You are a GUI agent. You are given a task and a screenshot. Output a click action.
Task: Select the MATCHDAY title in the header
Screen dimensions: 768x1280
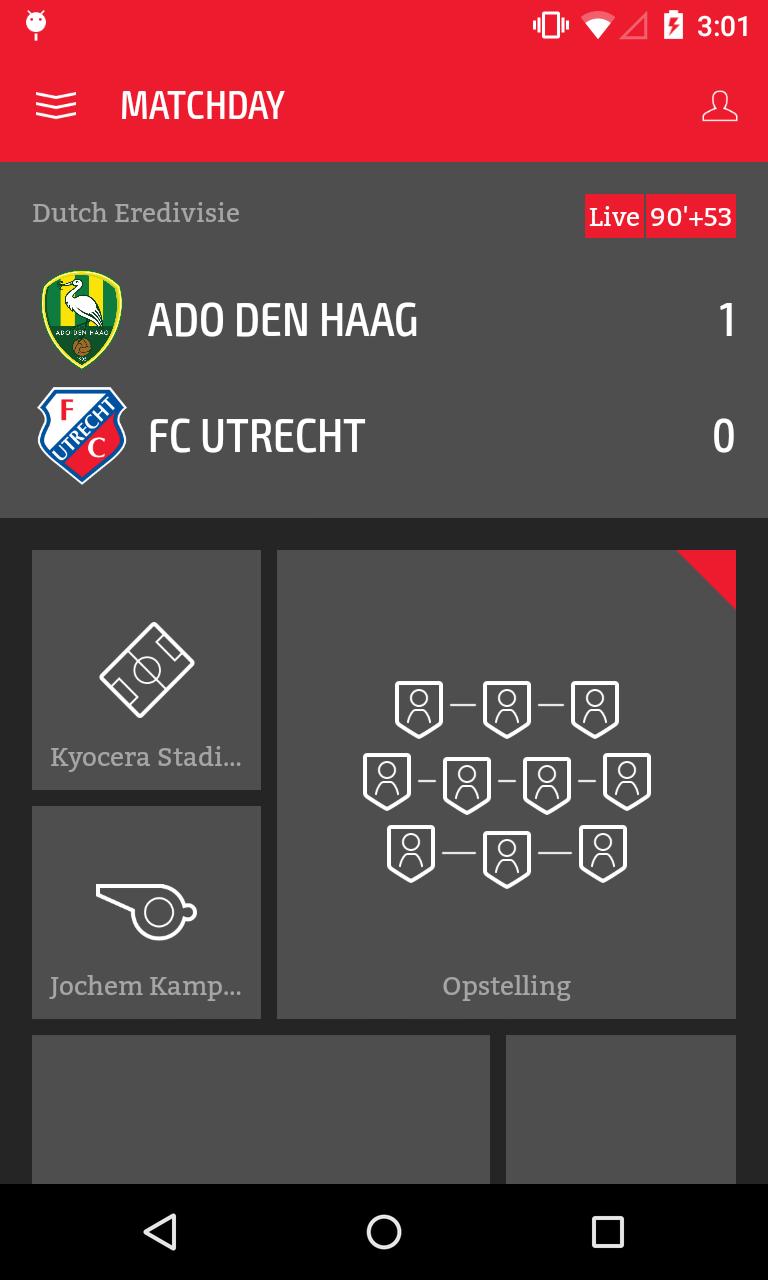tap(201, 104)
